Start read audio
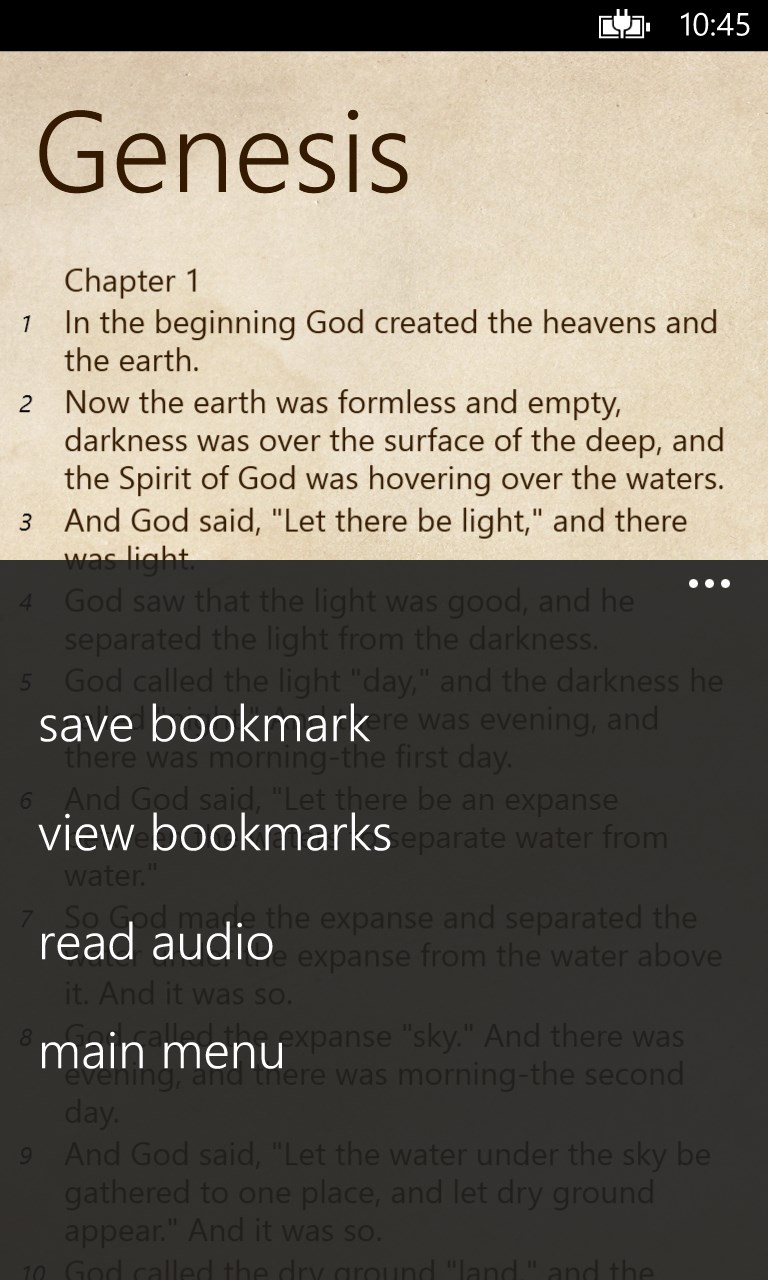 pos(156,943)
